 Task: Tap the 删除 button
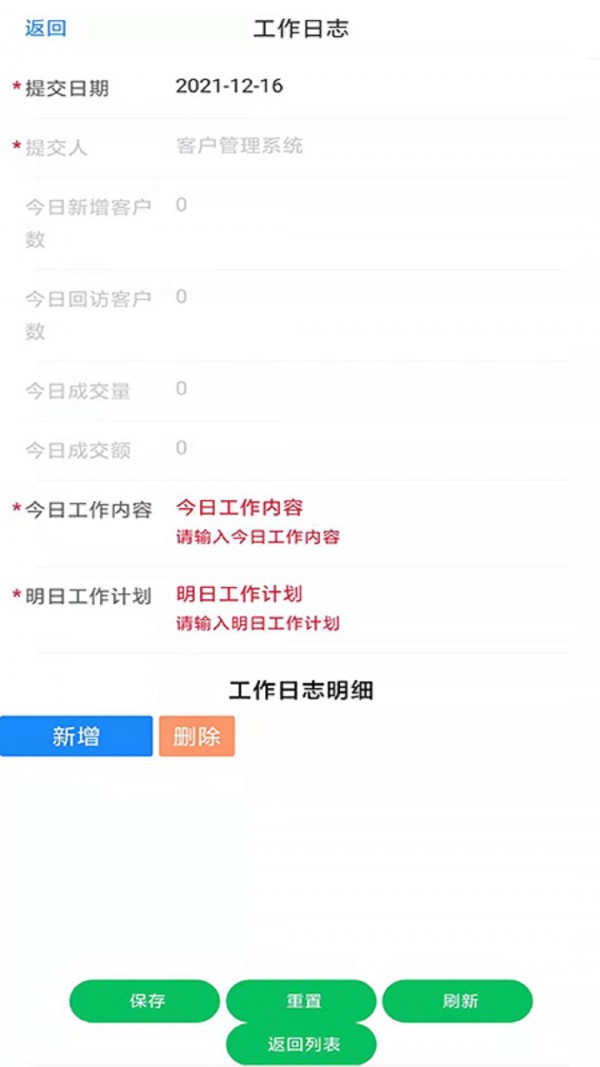click(x=196, y=737)
